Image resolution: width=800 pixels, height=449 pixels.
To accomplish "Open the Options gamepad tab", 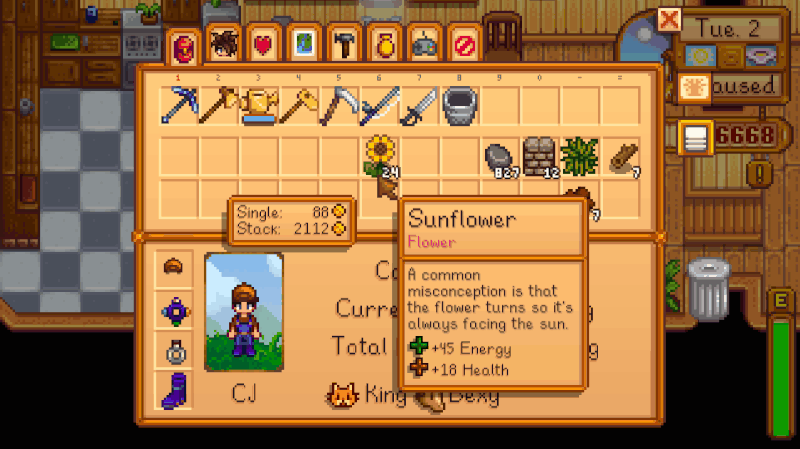I will coord(424,43).
